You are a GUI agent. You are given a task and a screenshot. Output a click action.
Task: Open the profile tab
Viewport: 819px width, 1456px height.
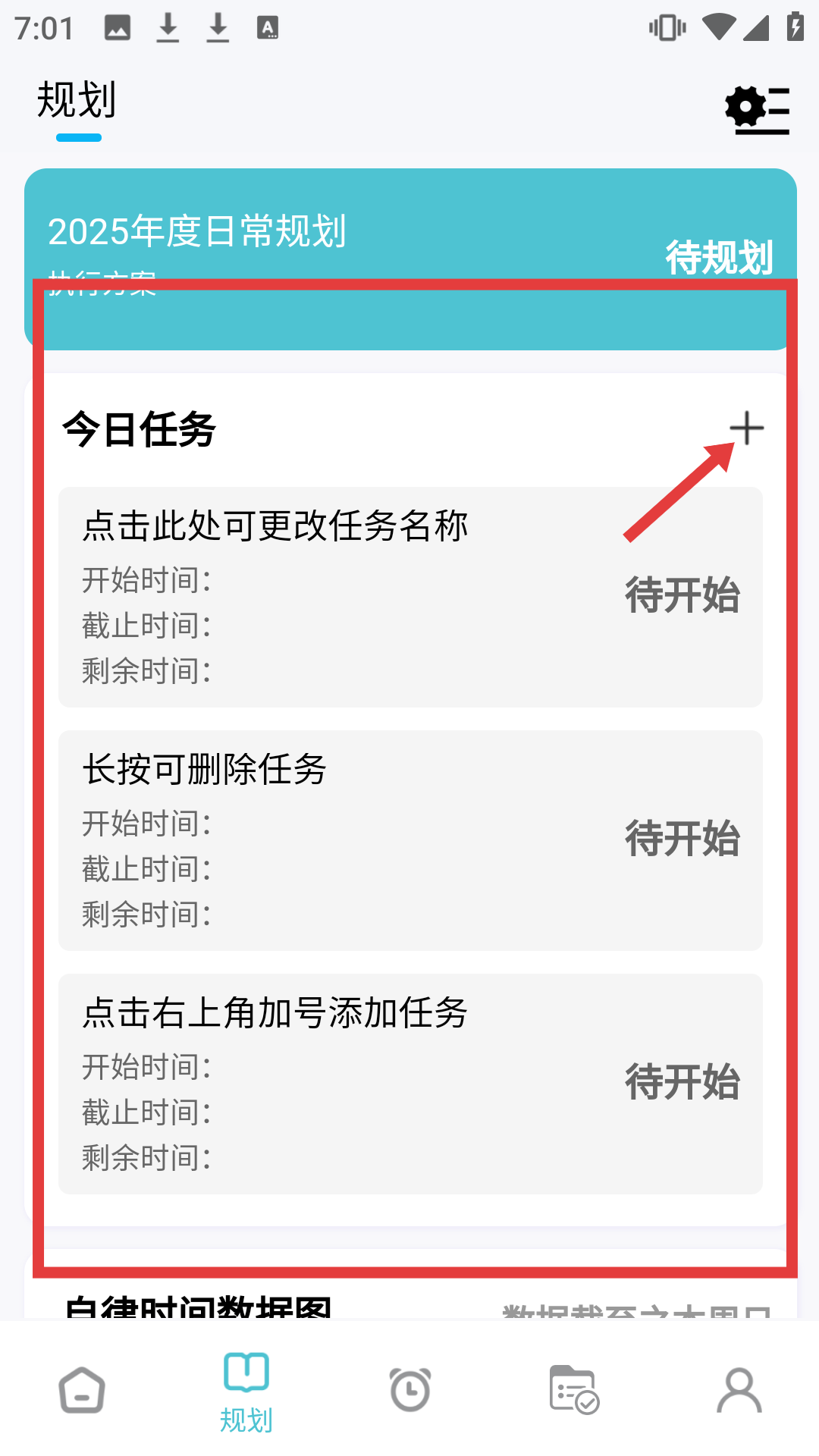click(x=739, y=1390)
